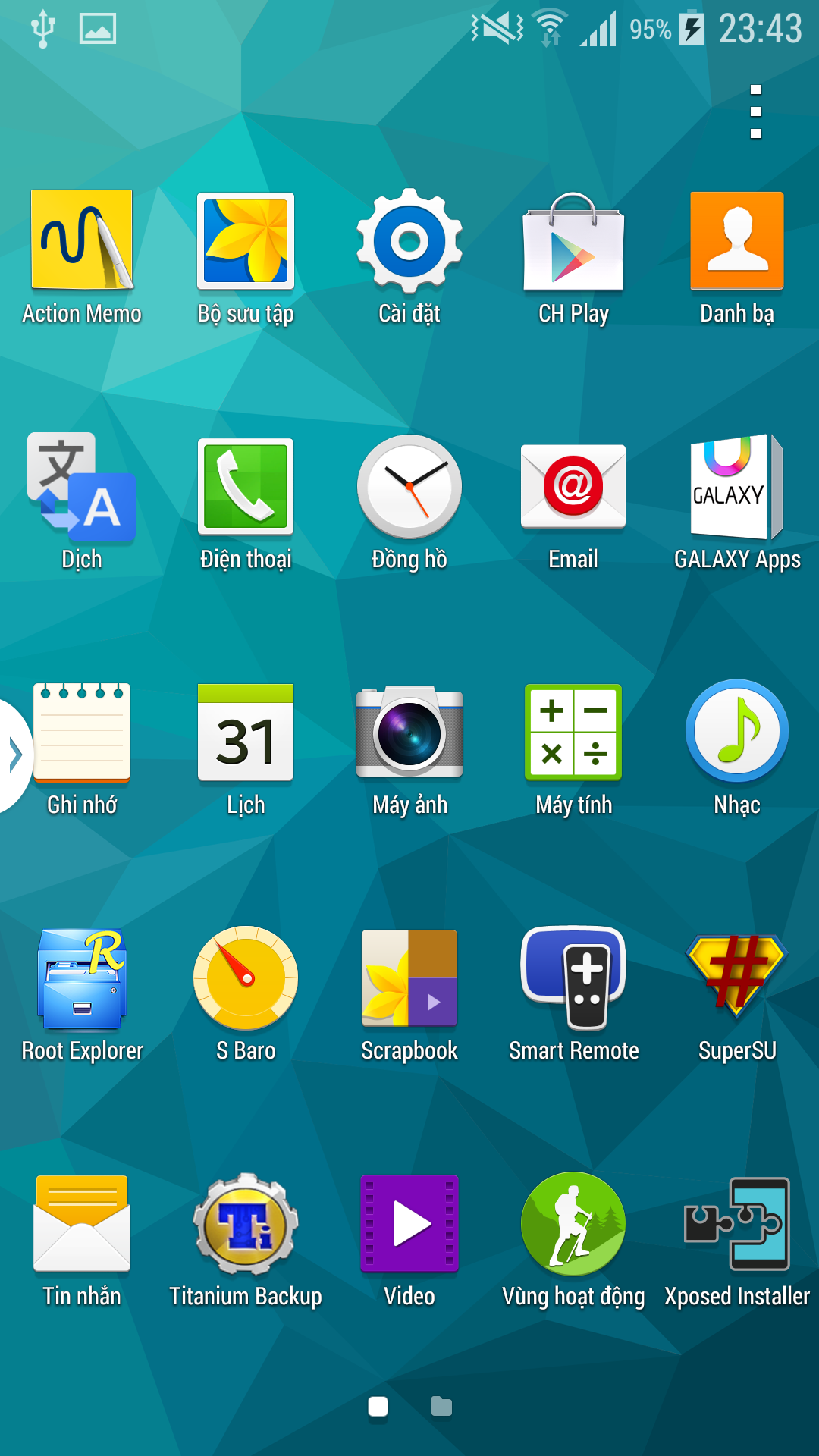Open GALAXY Apps store
Screen dimensions: 819x1456
tap(737, 487)
